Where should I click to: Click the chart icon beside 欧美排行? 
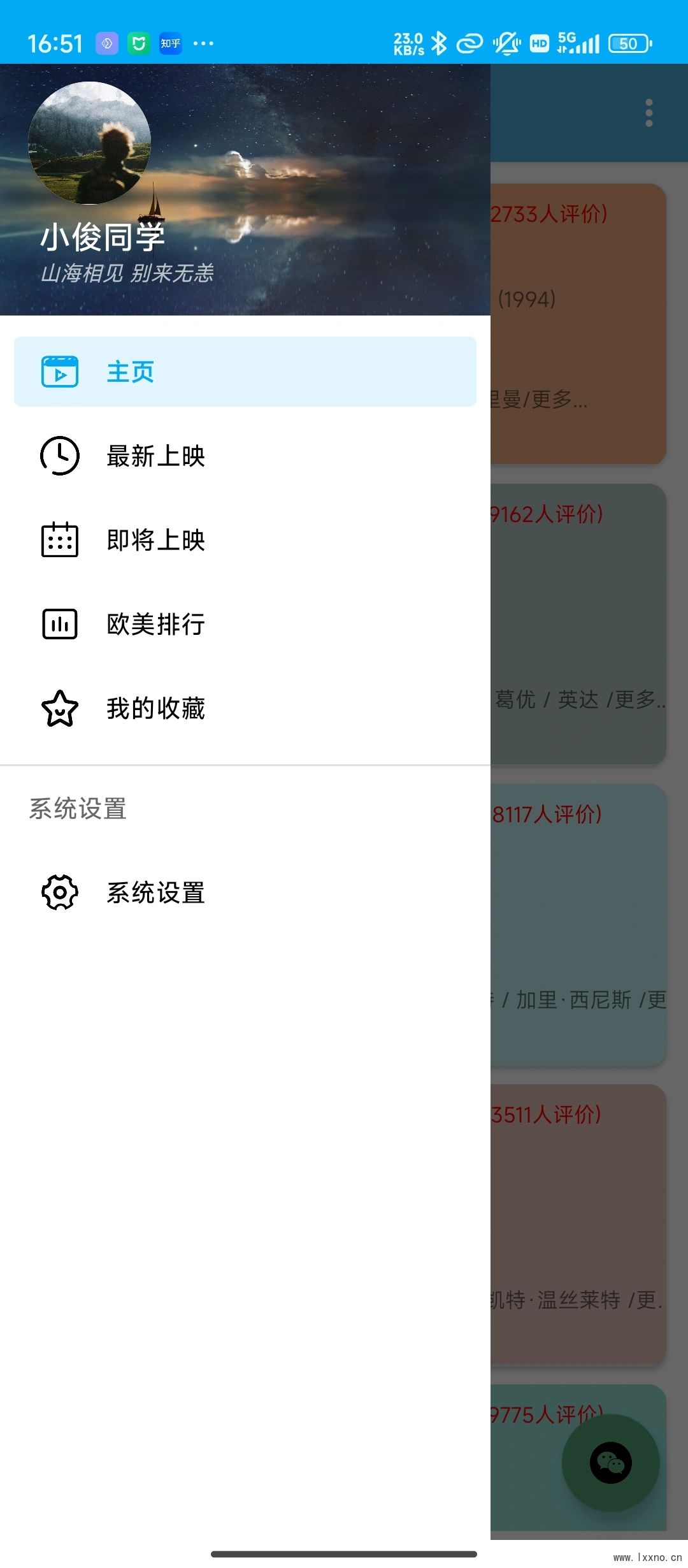pos(61,625)
